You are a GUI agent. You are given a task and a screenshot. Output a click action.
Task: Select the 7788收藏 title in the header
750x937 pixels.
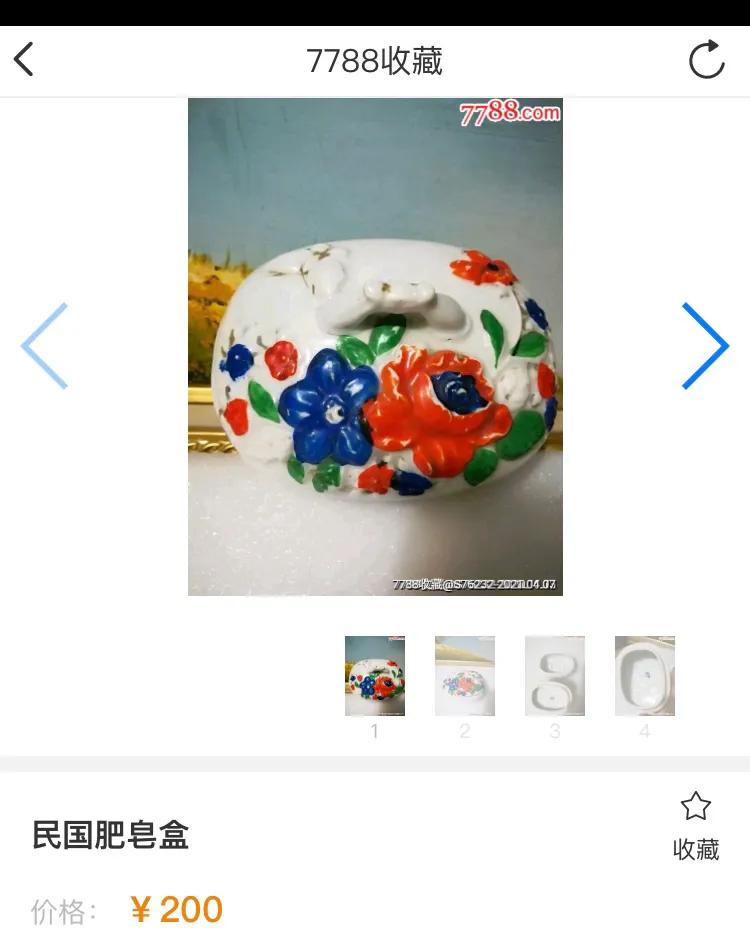click(375, 58)
